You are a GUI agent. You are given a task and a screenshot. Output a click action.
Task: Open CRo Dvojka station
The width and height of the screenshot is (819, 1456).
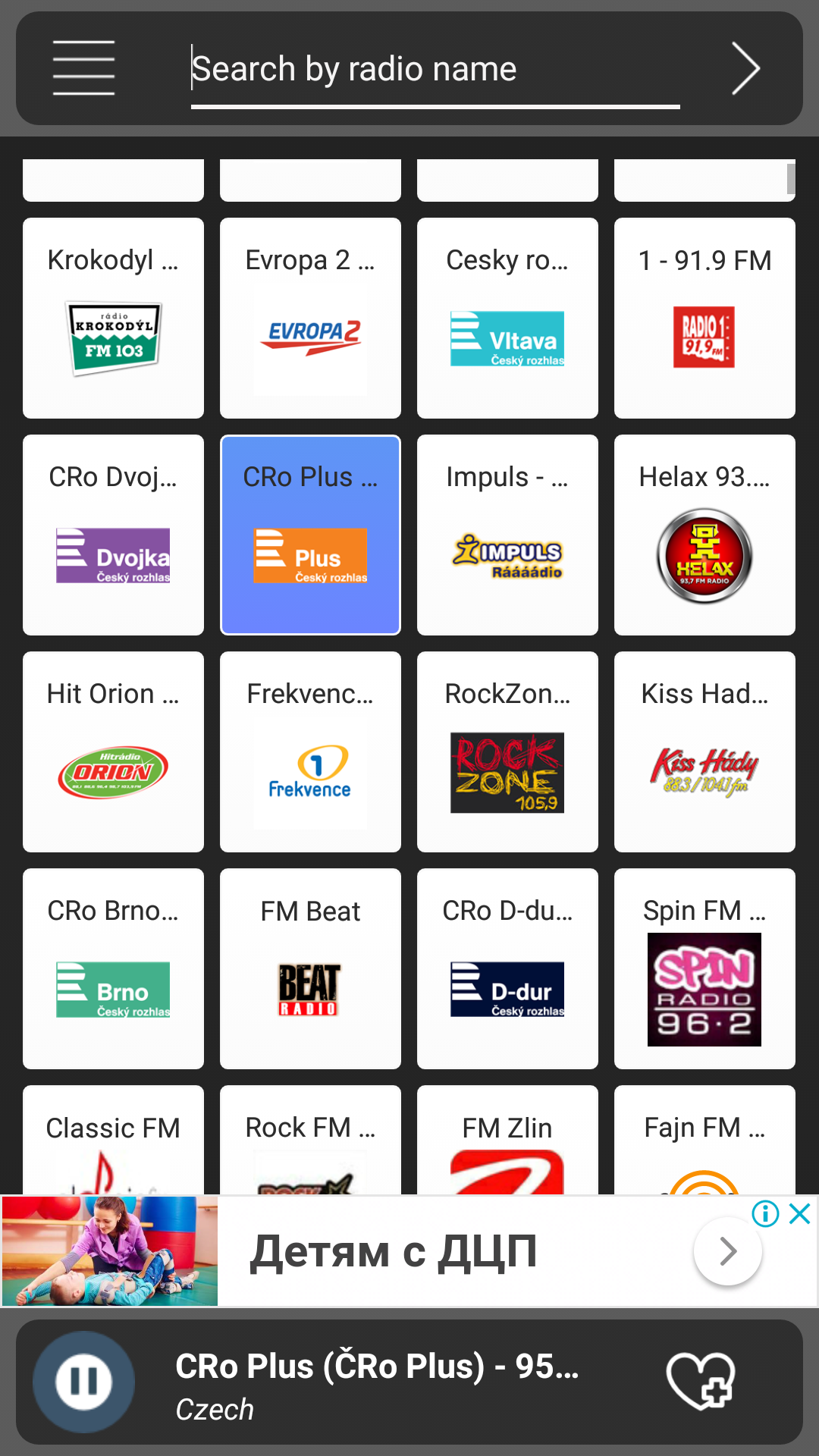coord(114,535)
